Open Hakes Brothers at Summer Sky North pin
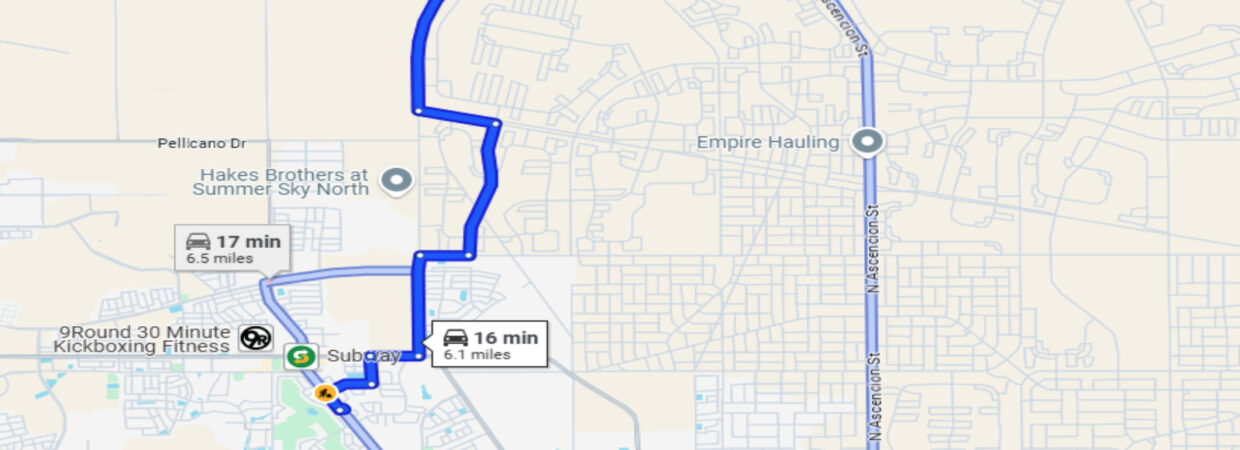 click(x=399, y=181)
